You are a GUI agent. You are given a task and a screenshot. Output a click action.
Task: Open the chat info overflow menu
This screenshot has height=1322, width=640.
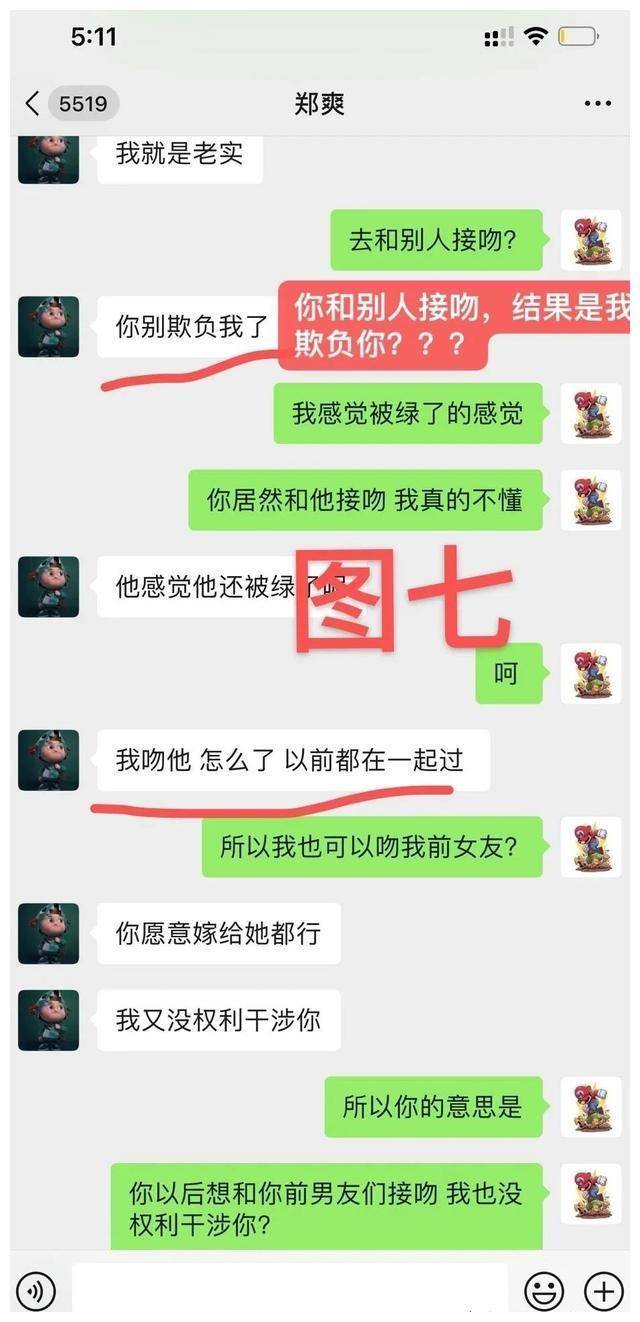point(597,104)
